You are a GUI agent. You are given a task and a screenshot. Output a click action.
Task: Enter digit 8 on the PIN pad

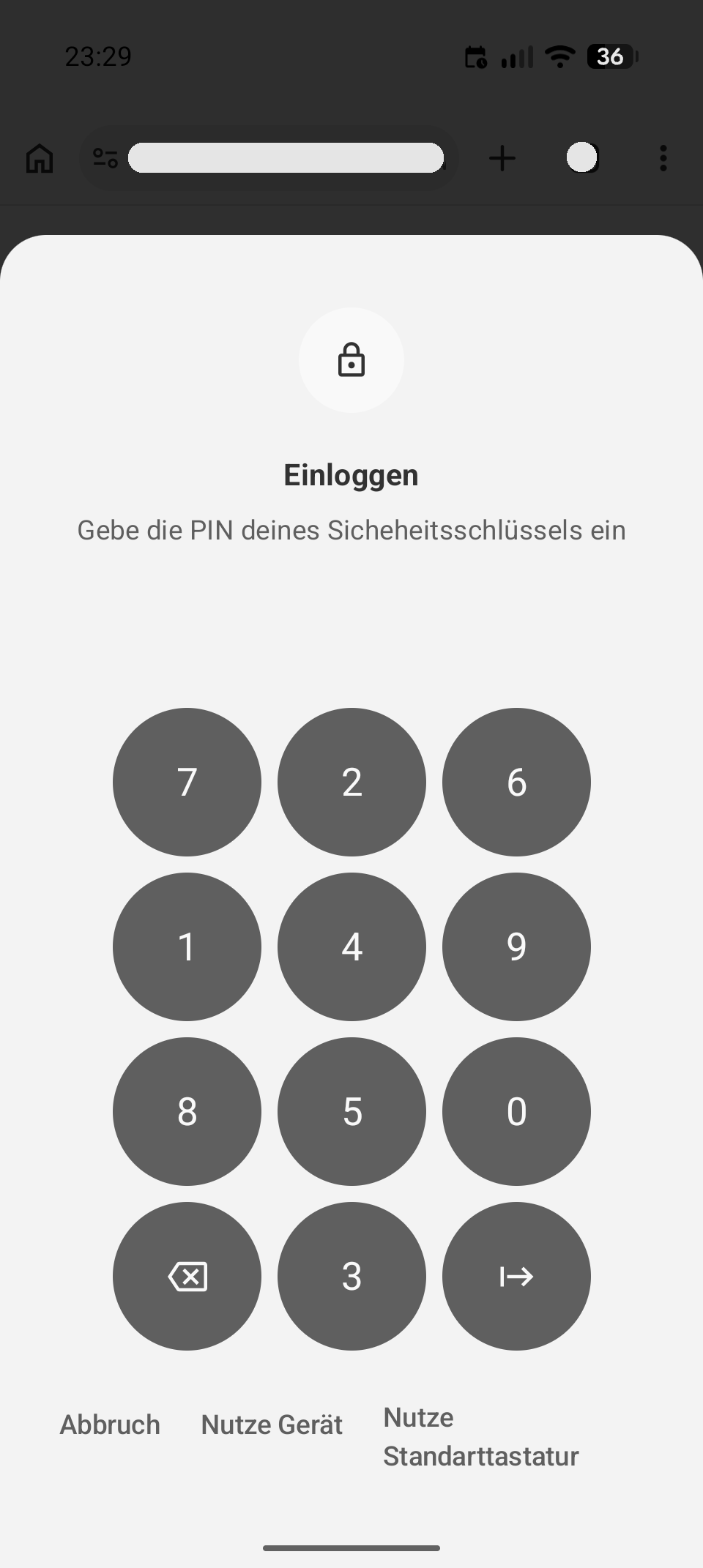pyautogui.click(x=187, y=1111)
